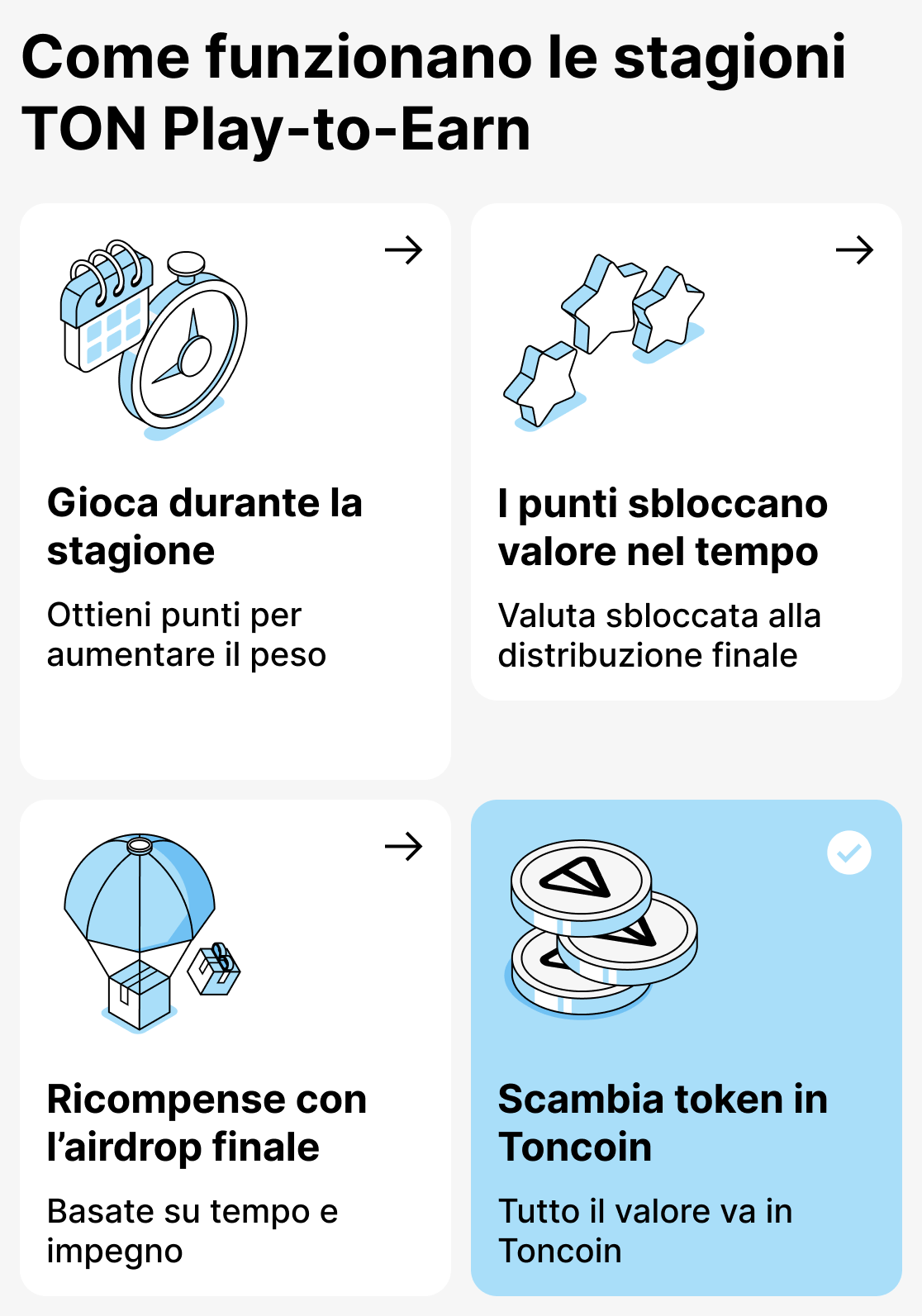Open the arrow on 'Gioca durante la stagione' card
The width and height of the screenshot is (922, 1316).
(x=404, y=250)
